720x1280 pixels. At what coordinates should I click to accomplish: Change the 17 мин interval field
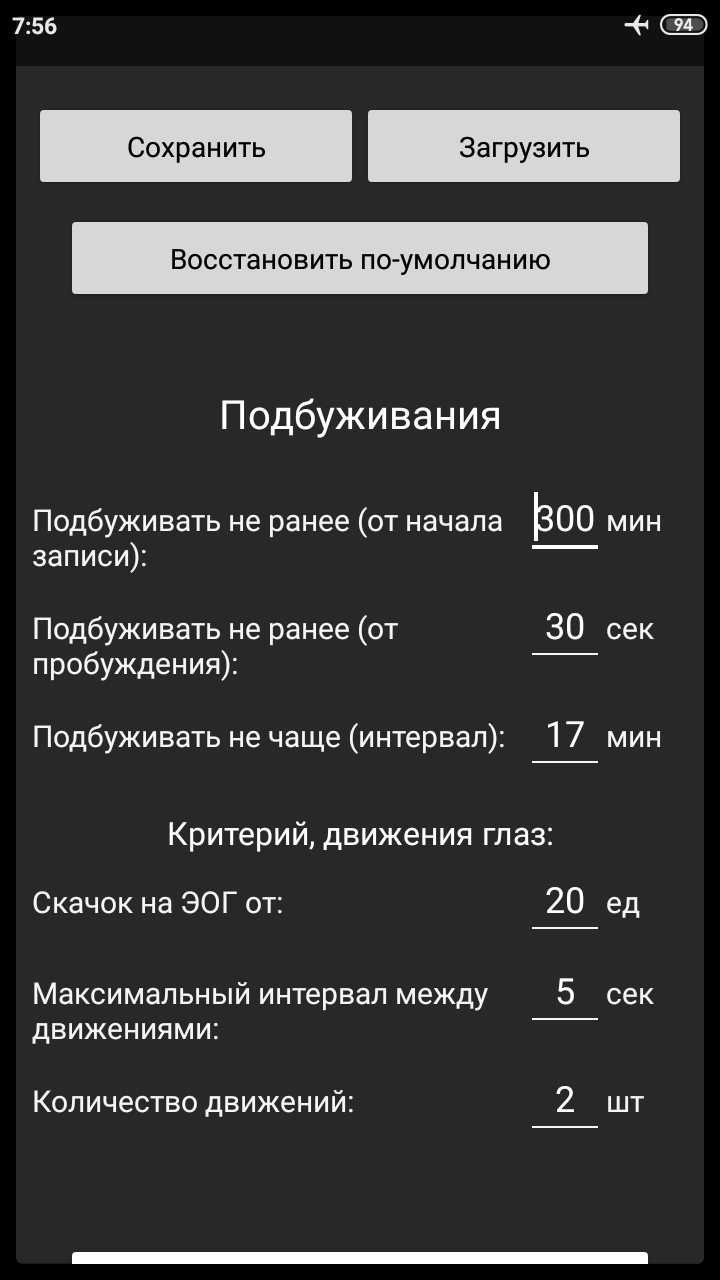tap(565, 736)
